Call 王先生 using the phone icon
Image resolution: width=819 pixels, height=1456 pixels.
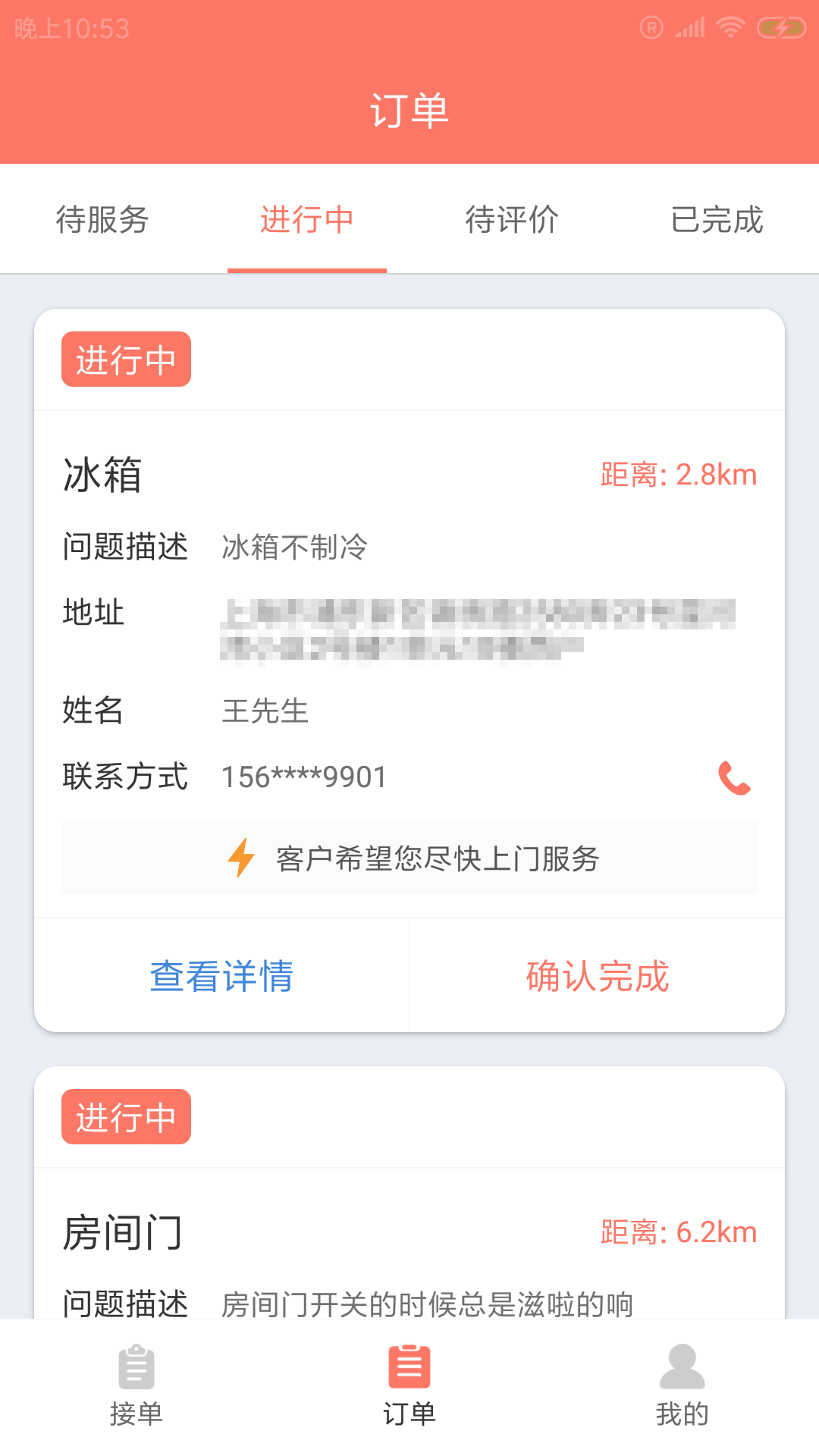pyautogui.click(x=734, y=777)
